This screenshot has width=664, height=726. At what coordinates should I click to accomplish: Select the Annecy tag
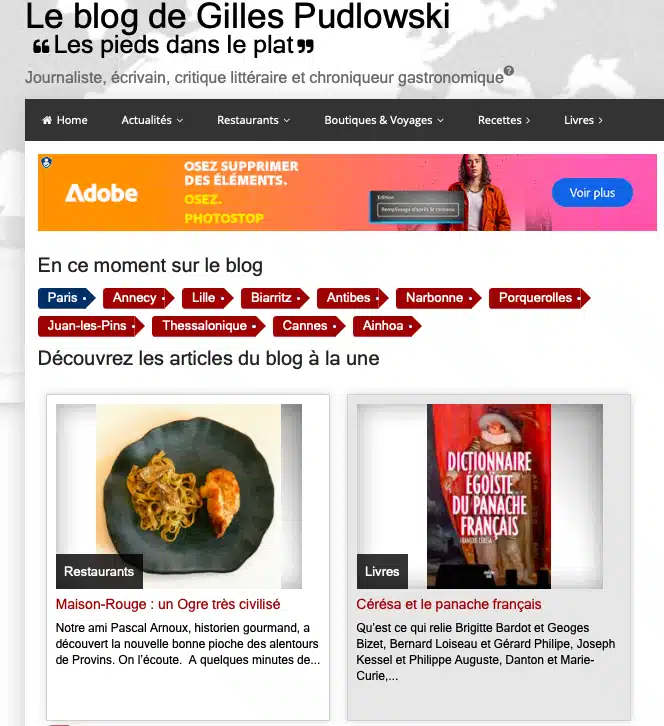coord(135,298)
